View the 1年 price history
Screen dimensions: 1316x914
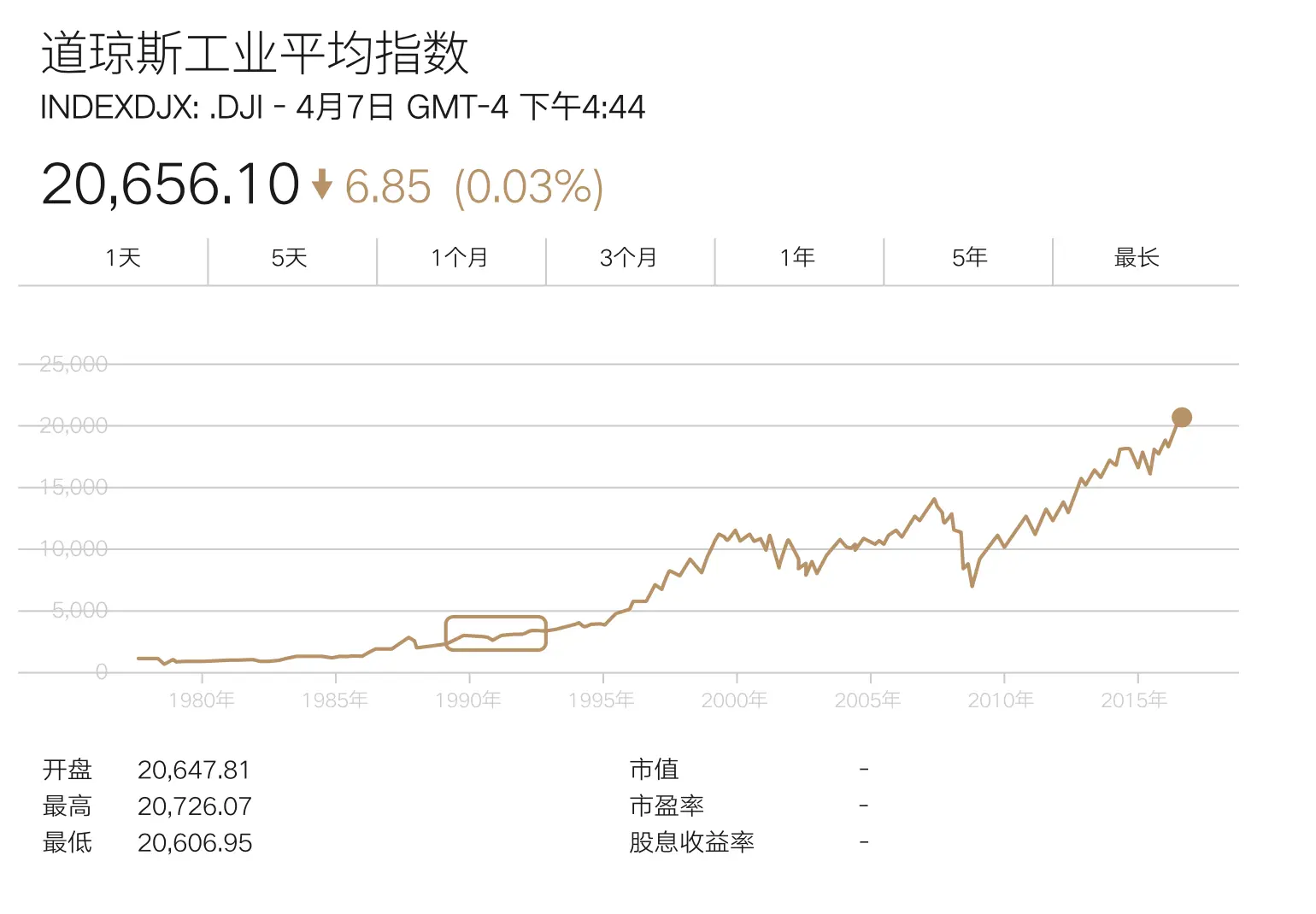tap(798, 258)
